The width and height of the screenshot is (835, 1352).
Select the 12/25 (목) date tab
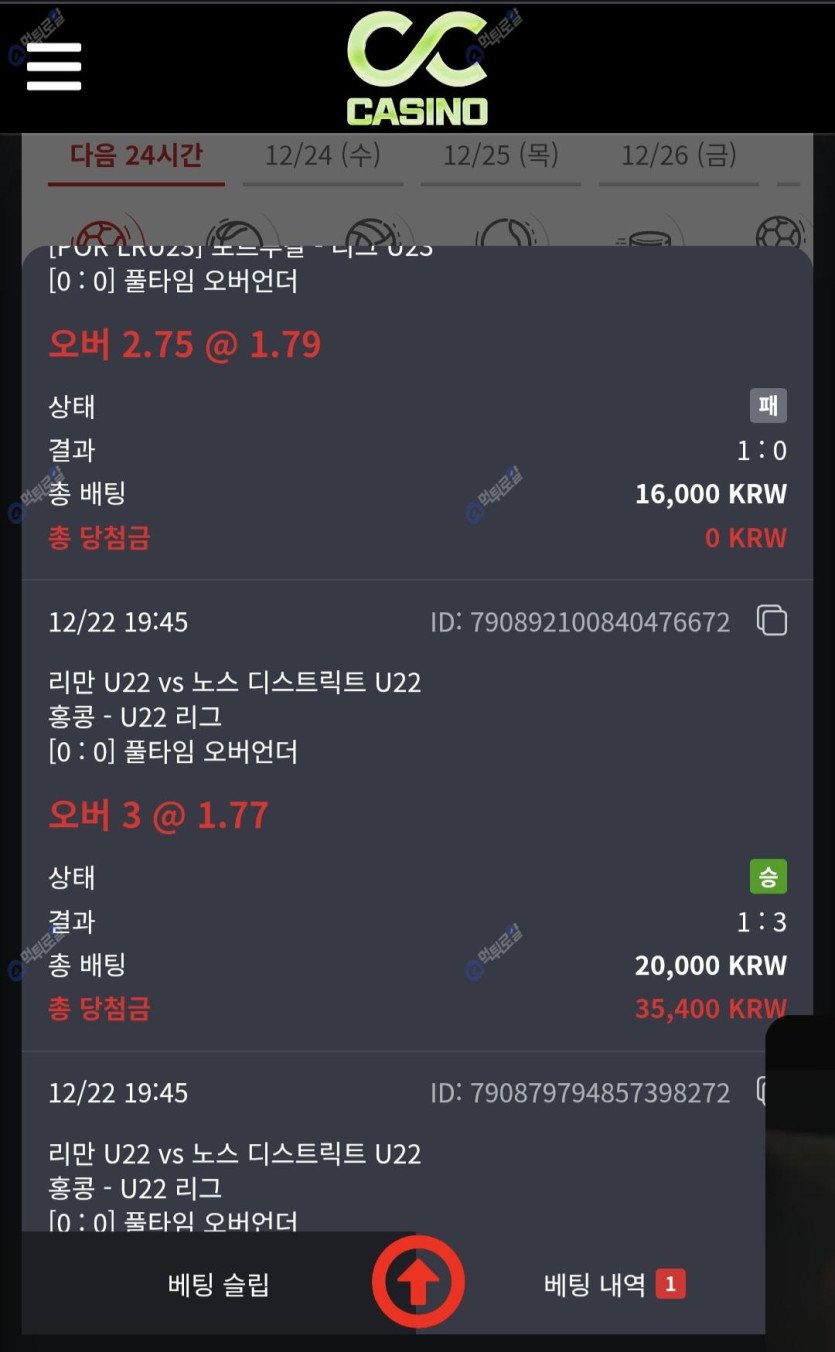500,156
